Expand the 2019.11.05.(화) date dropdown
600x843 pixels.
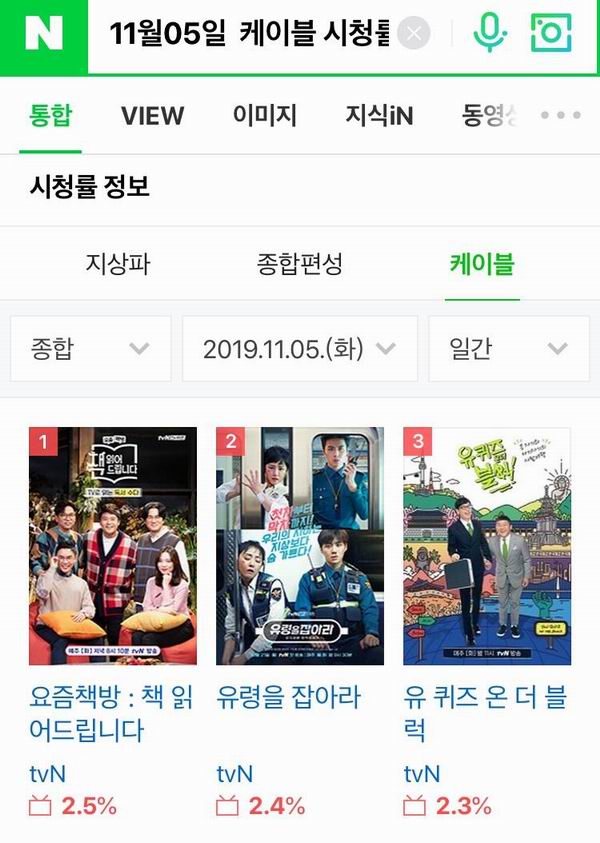pos(300,349)
